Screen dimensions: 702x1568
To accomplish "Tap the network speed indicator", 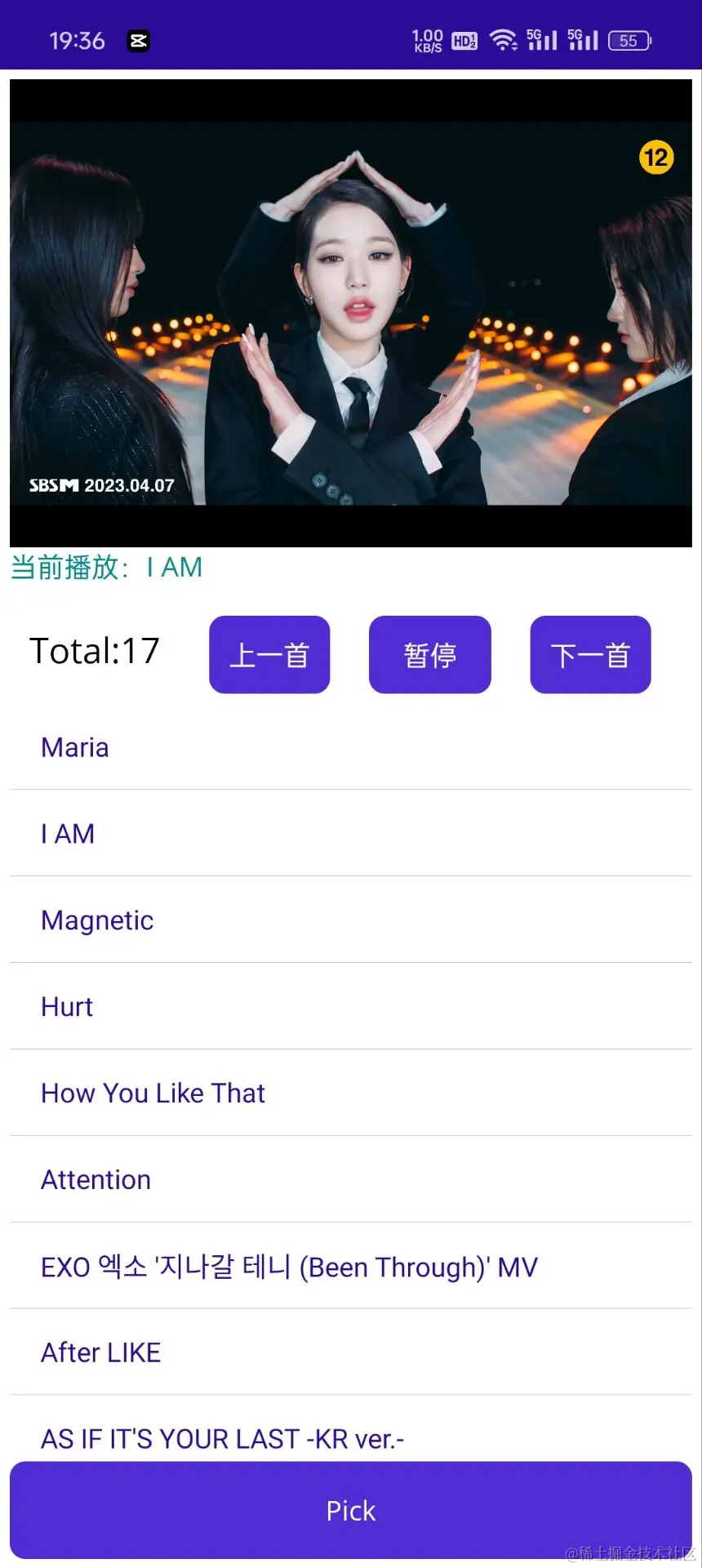I will (x=428, y=39).
